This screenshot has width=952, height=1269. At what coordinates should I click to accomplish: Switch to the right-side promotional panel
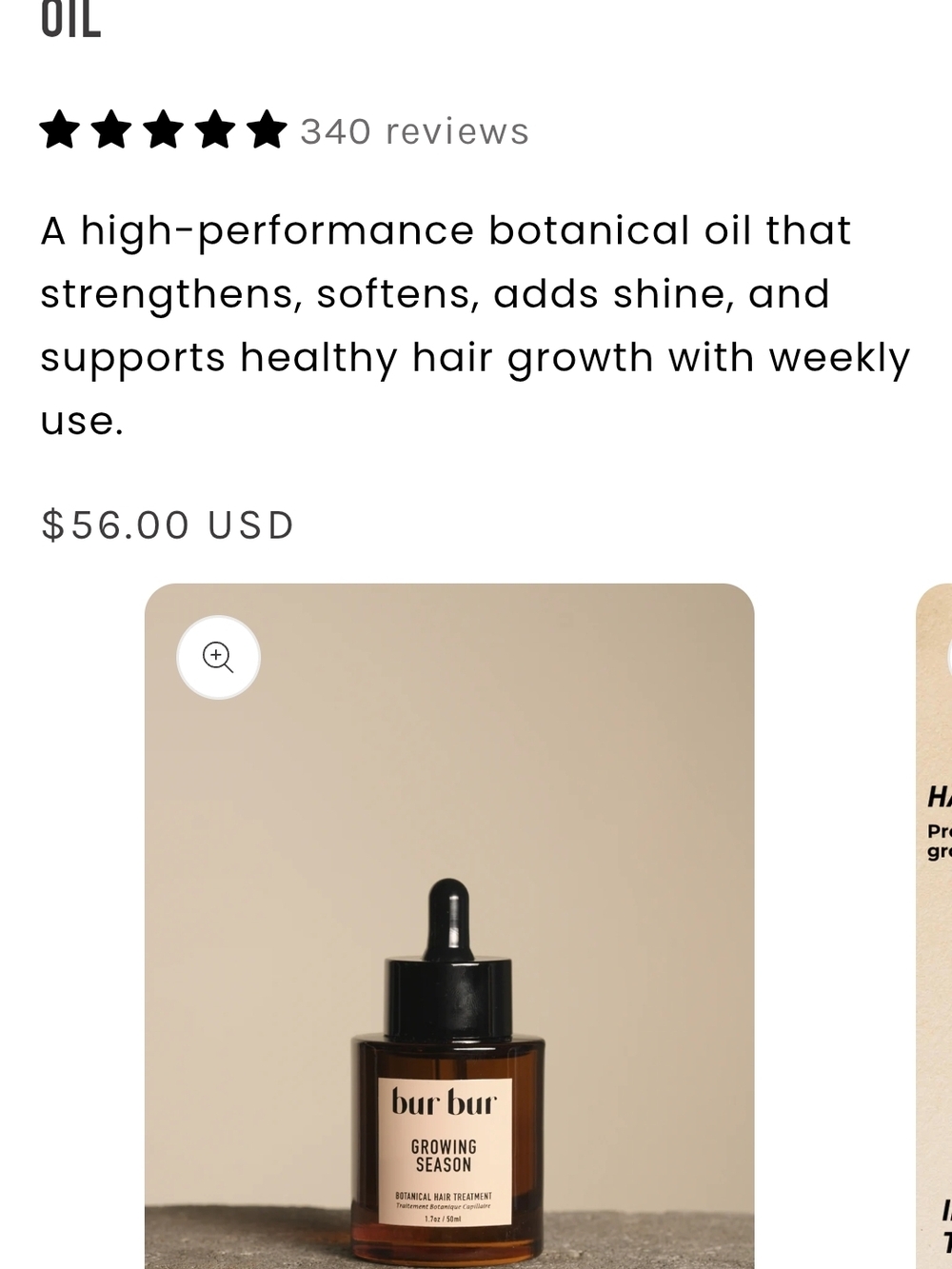933,952
